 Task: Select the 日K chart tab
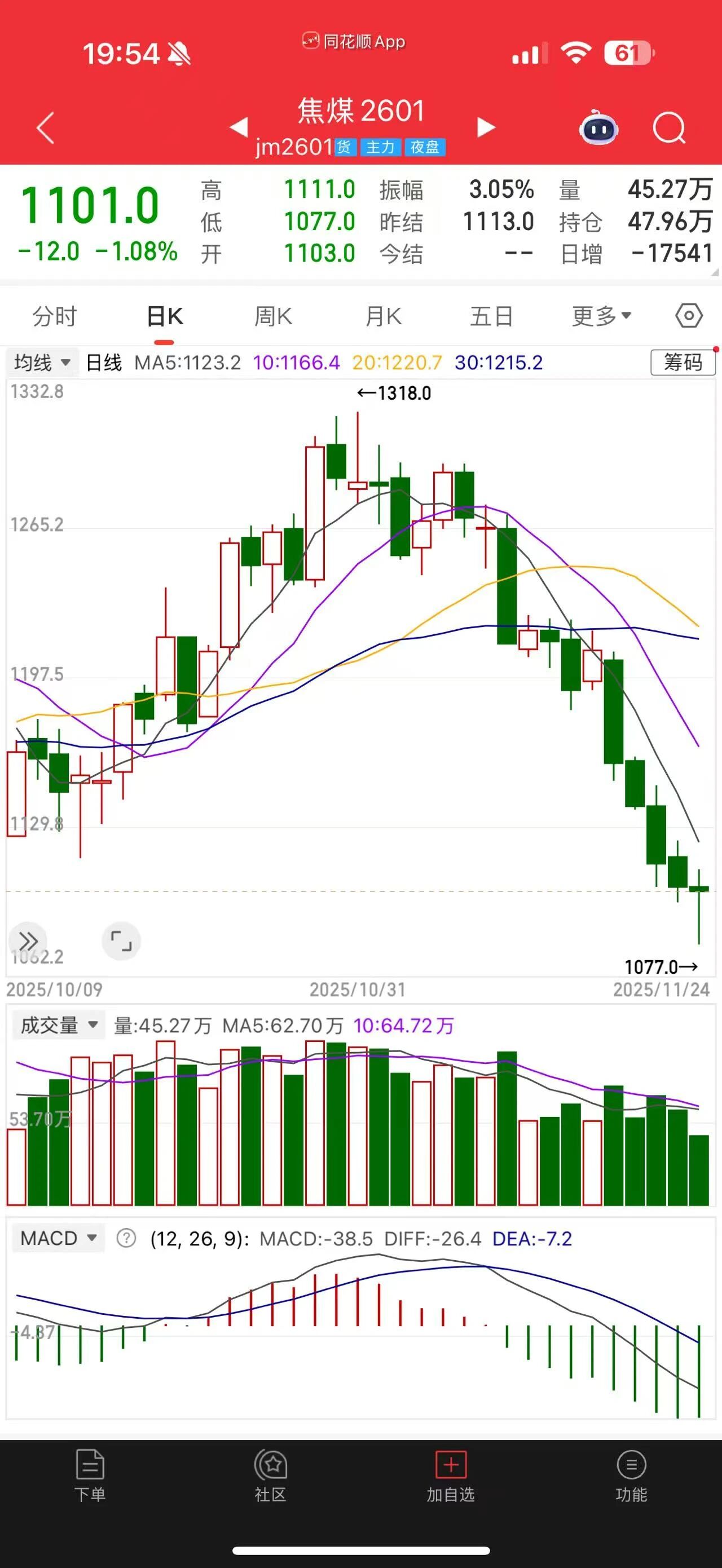(x=164, y=316)
